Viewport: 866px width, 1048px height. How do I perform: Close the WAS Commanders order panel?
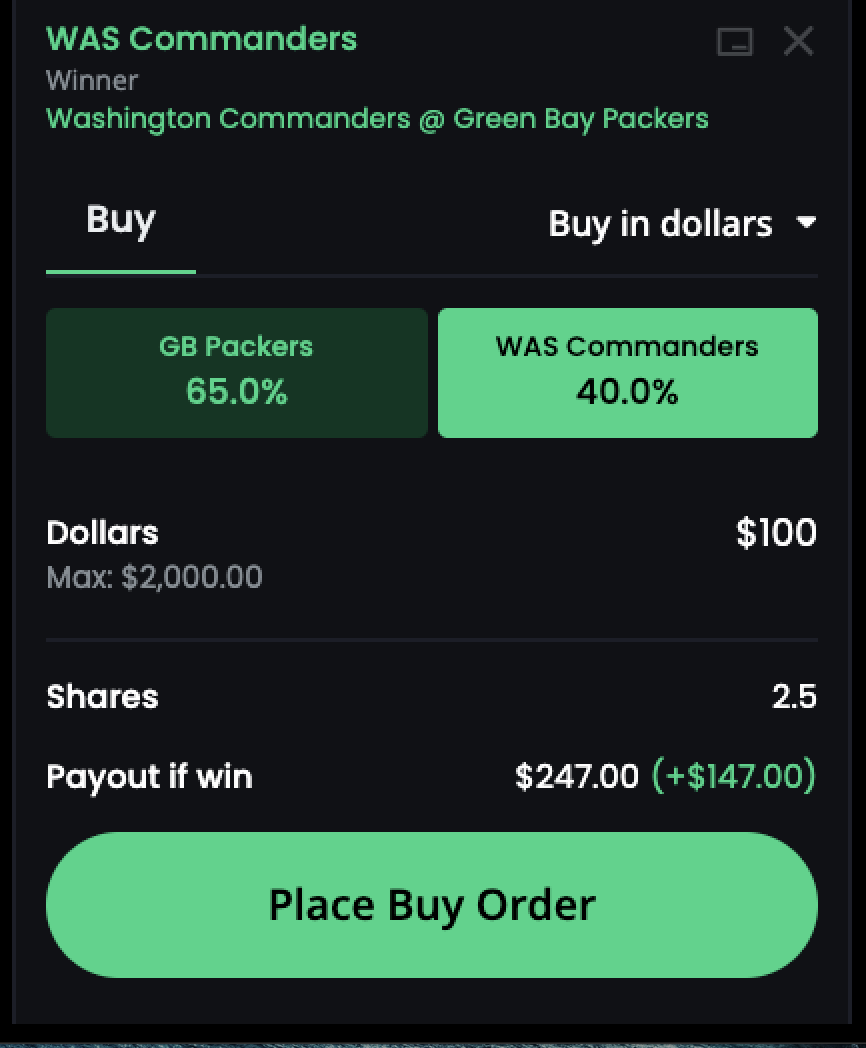pyautogui.click(x=798, y=42)
